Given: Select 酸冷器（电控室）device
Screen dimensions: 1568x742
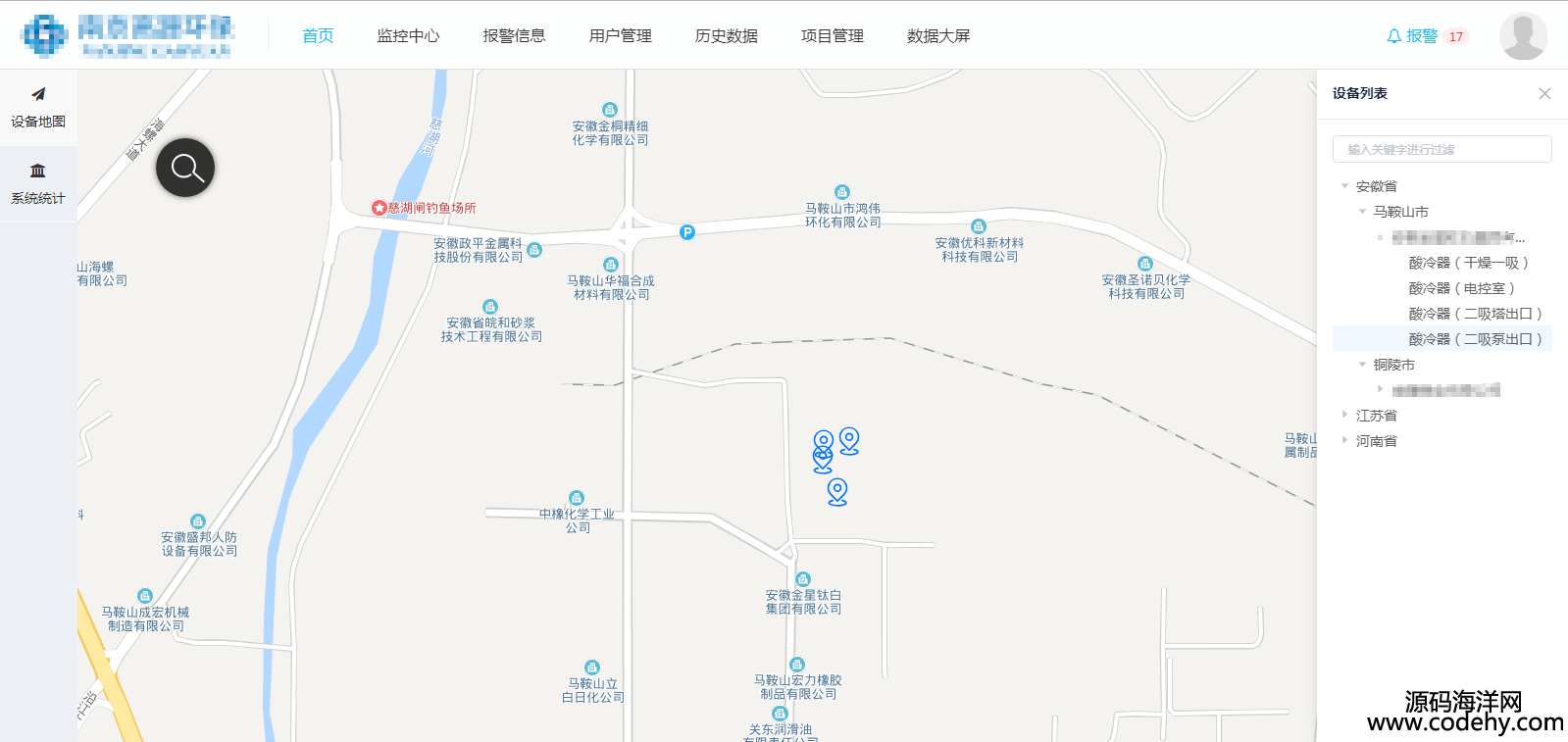Looking at the screenshot, I should click(1461, 288).
